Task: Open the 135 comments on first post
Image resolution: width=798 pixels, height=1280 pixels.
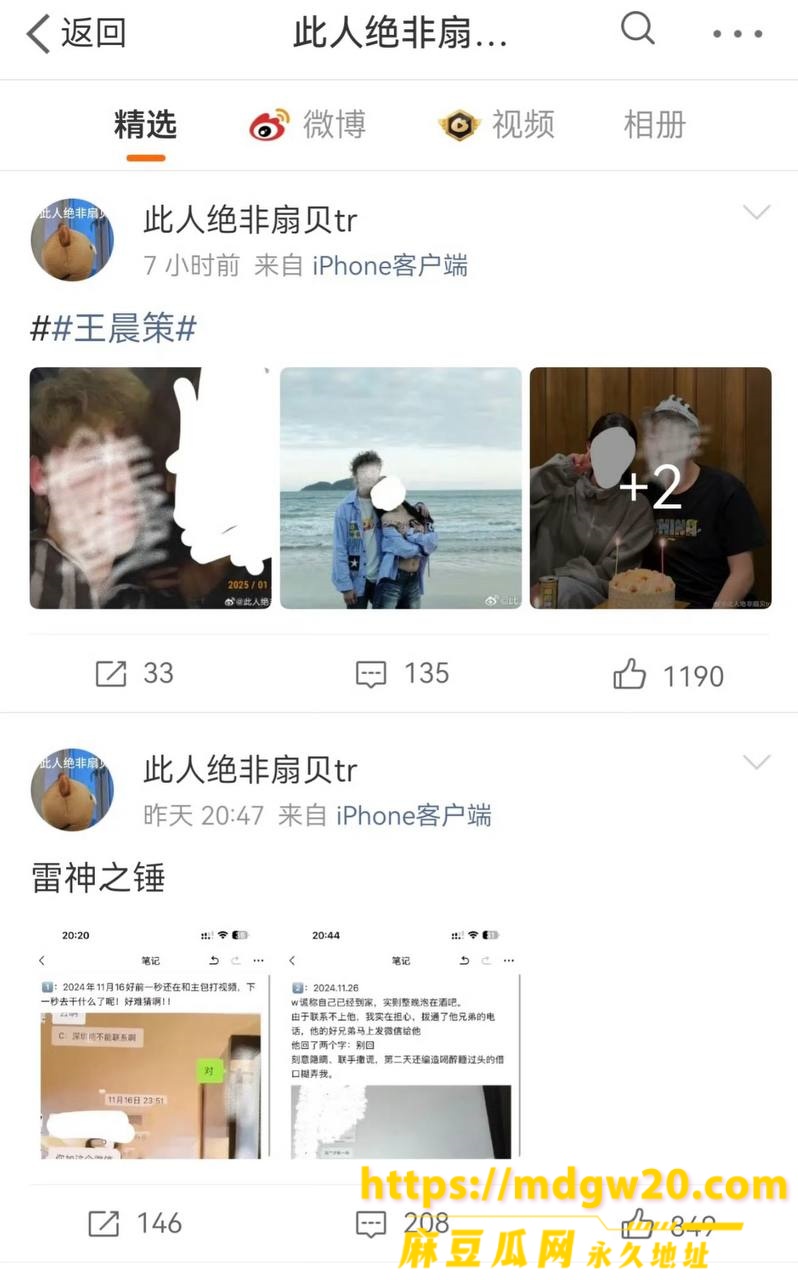Action: [402, 674]
